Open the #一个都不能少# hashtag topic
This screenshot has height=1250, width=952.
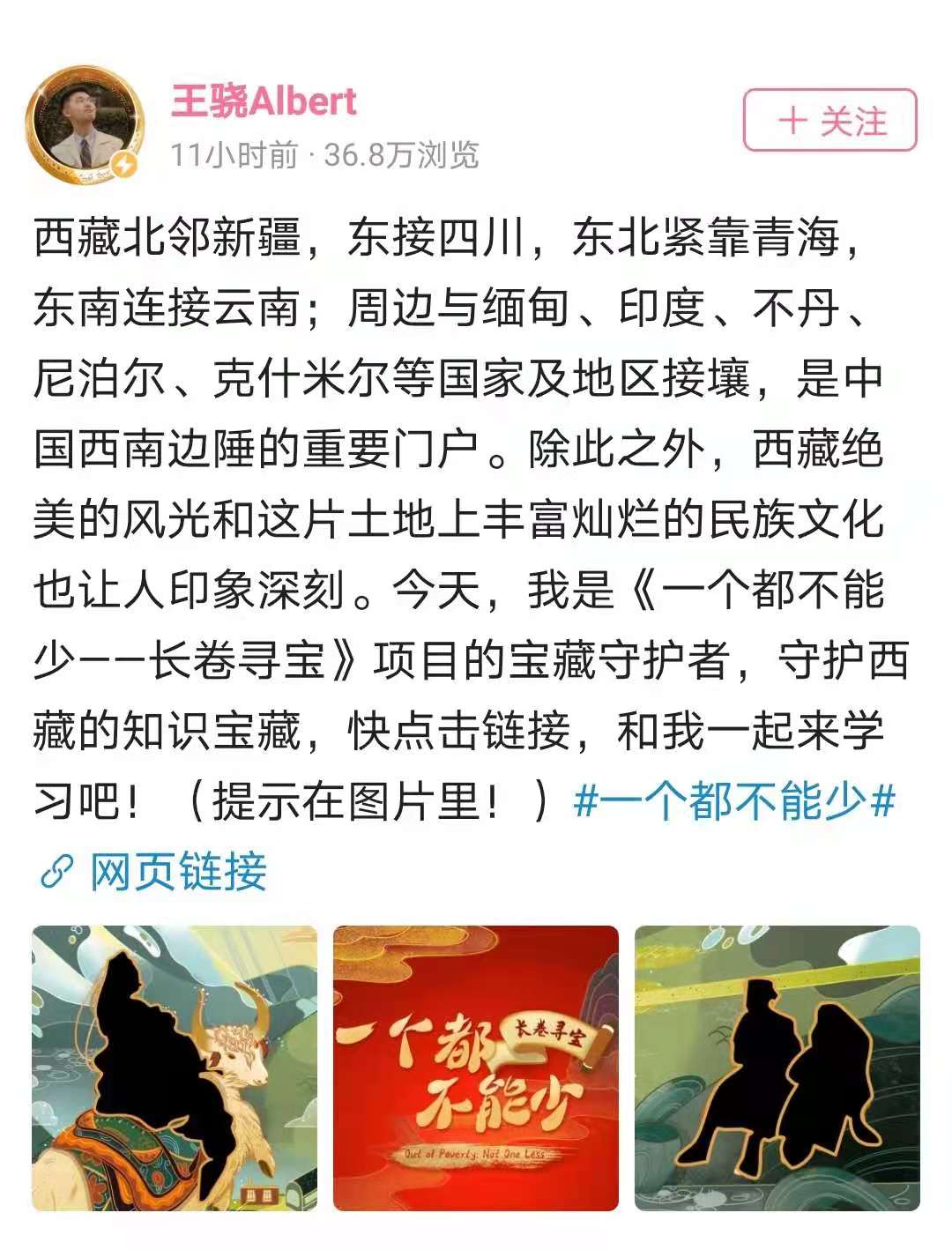click(733, 801)
